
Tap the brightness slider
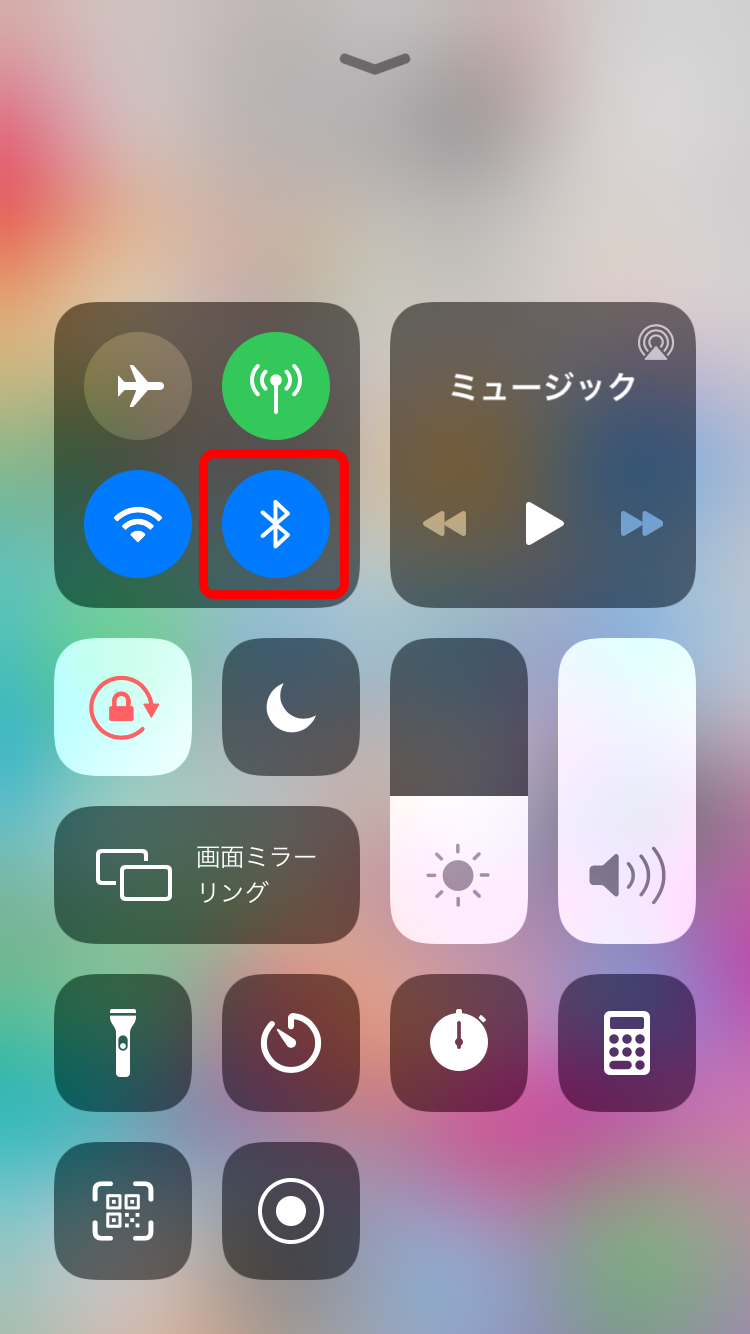pos(459,790)
